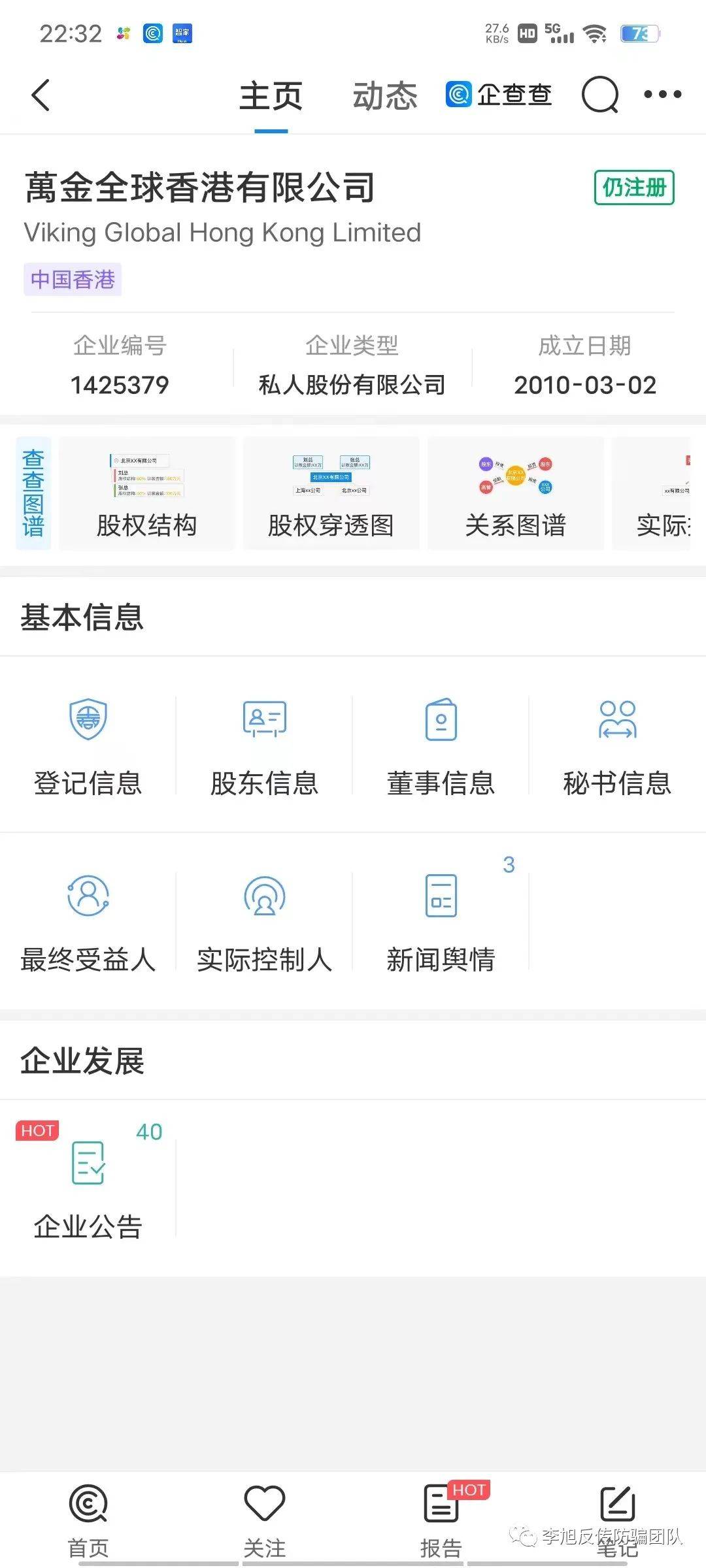
Task: Open 新闻舆情 news items
Action: [x=441, y=923]
